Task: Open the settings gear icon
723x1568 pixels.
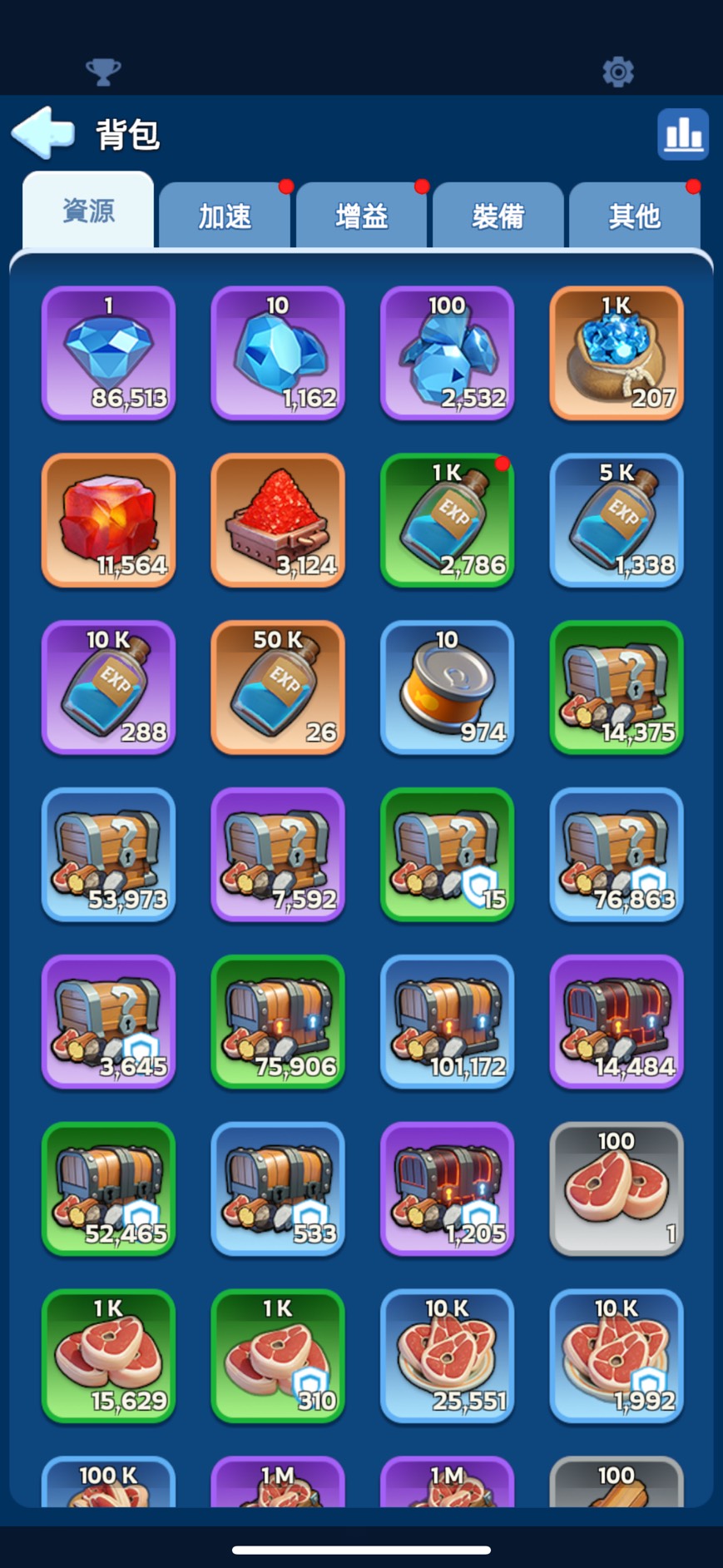Action: (618, 72)
